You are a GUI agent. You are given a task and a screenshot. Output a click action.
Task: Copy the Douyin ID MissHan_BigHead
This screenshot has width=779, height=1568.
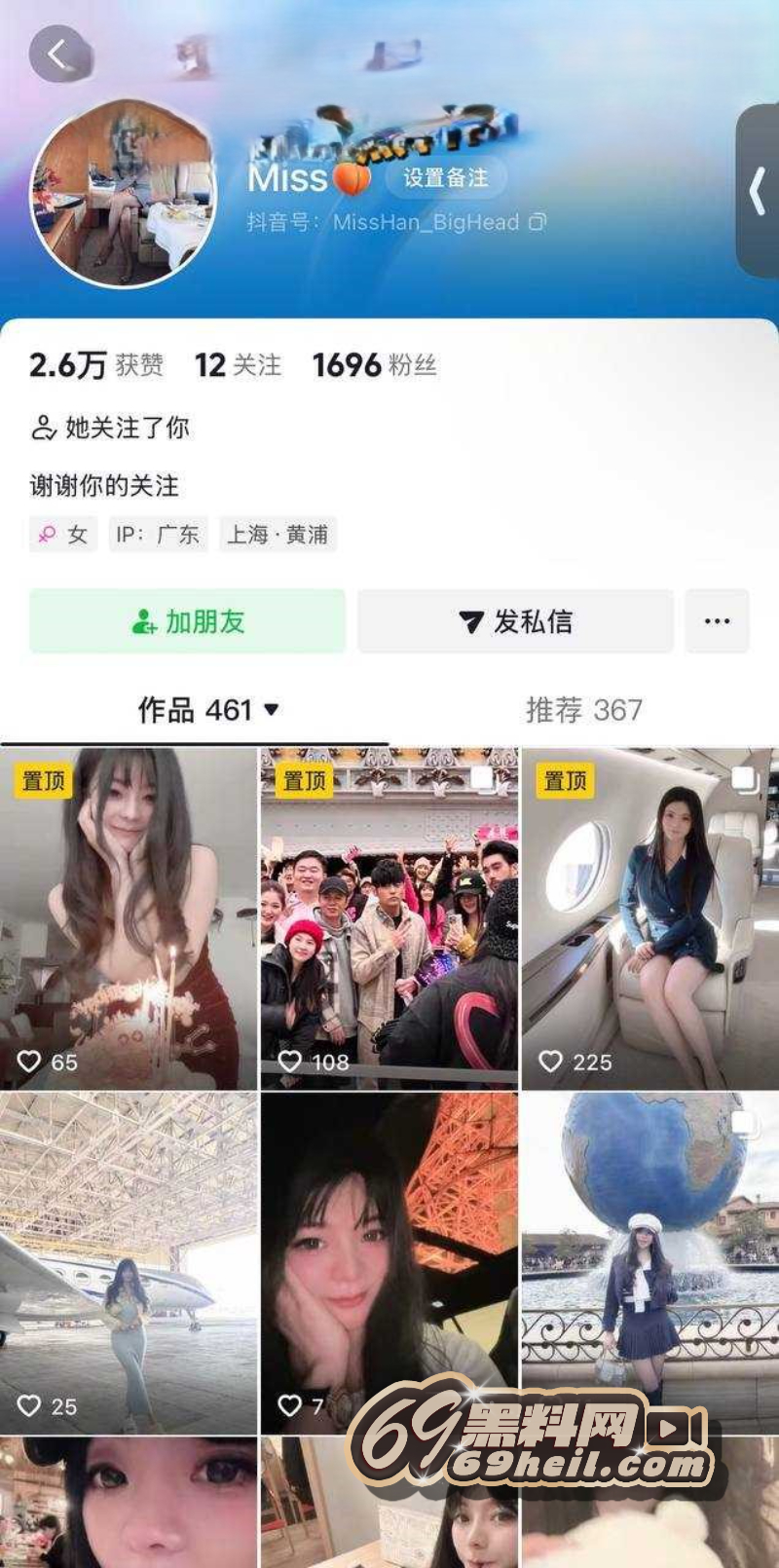click(x=538, y=223)
